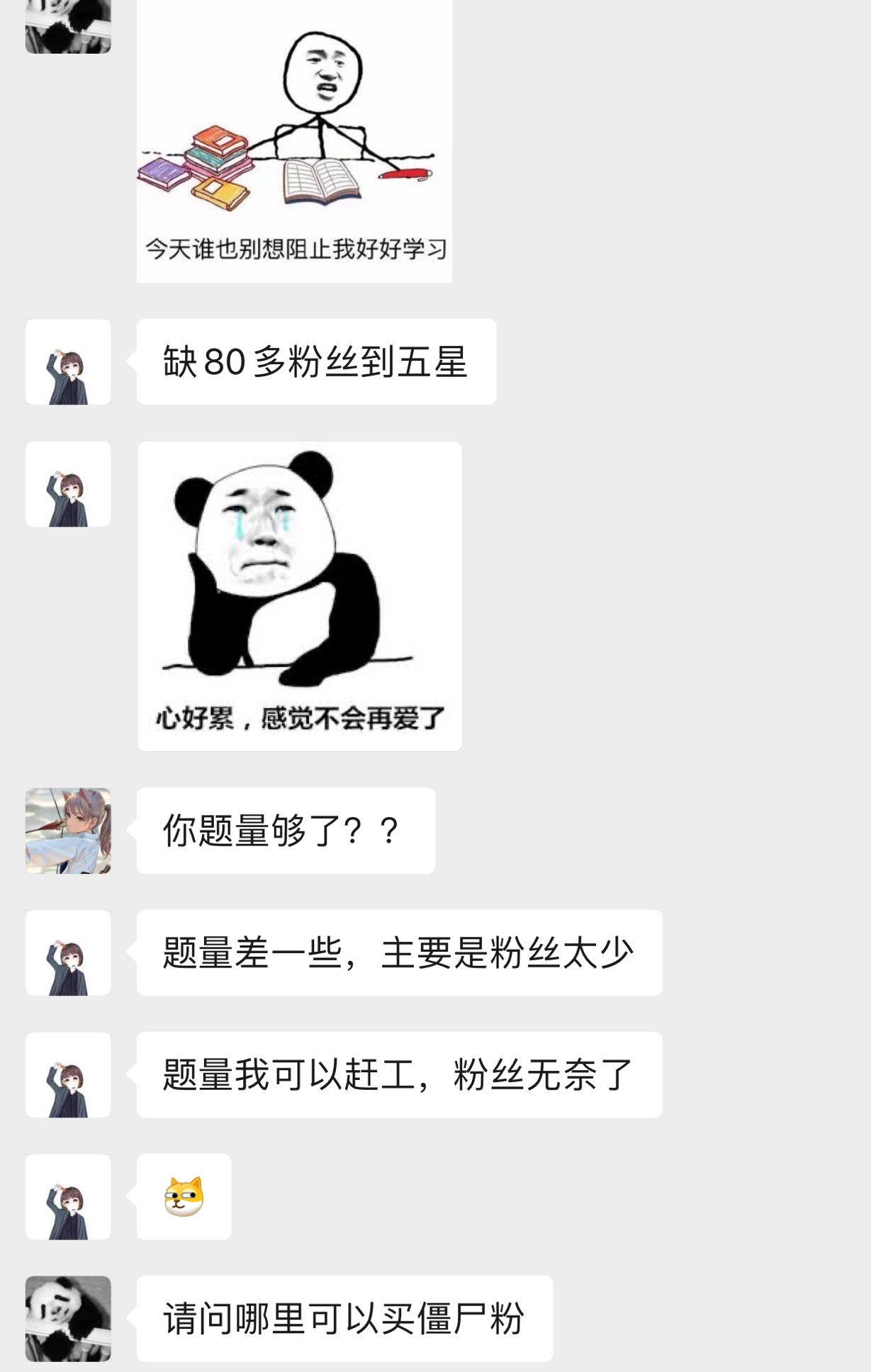Tap avatar next to '缺80多粉丝到五星'
Image resolution: width=871 pixels, height=1372 pixels.
point(68,362)
